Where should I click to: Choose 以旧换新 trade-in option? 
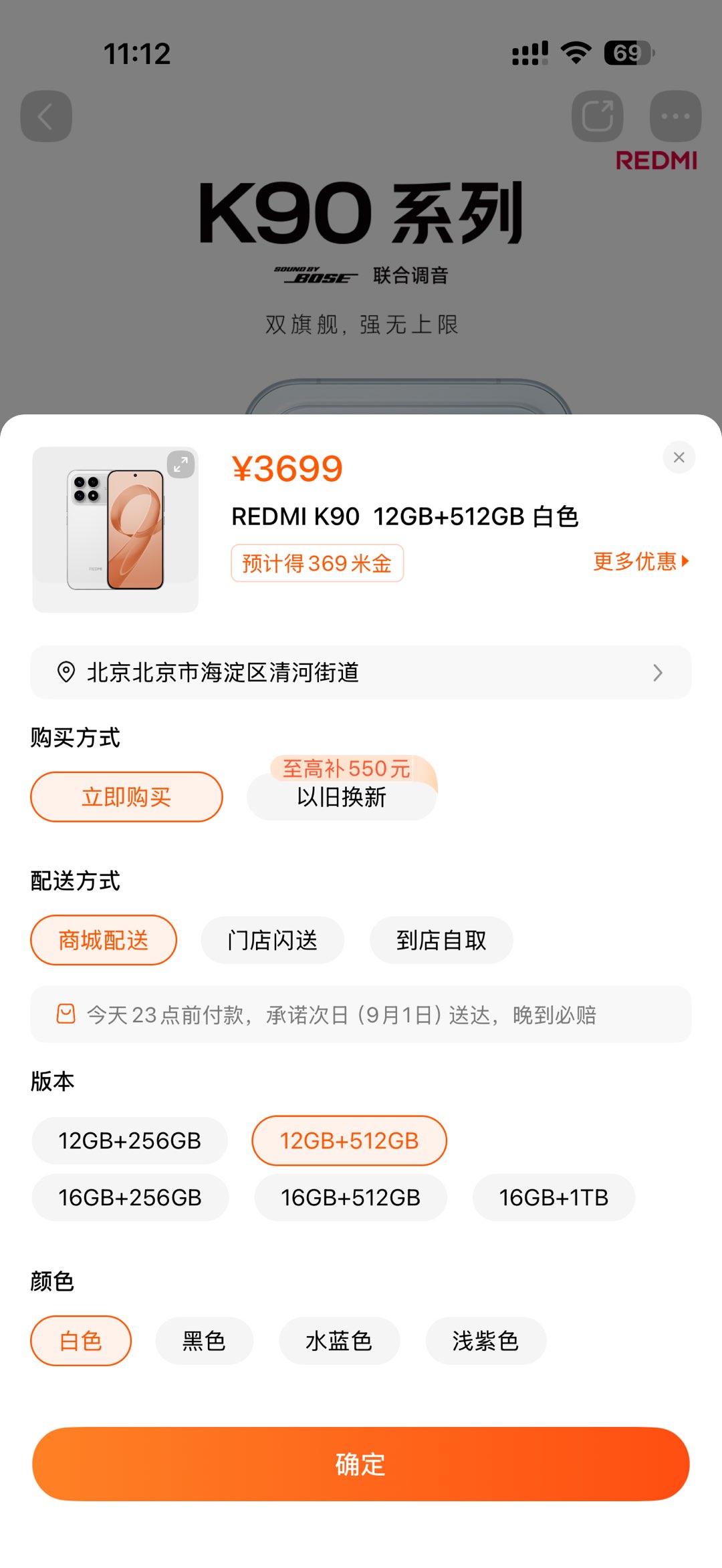click(x=342, y=797)
